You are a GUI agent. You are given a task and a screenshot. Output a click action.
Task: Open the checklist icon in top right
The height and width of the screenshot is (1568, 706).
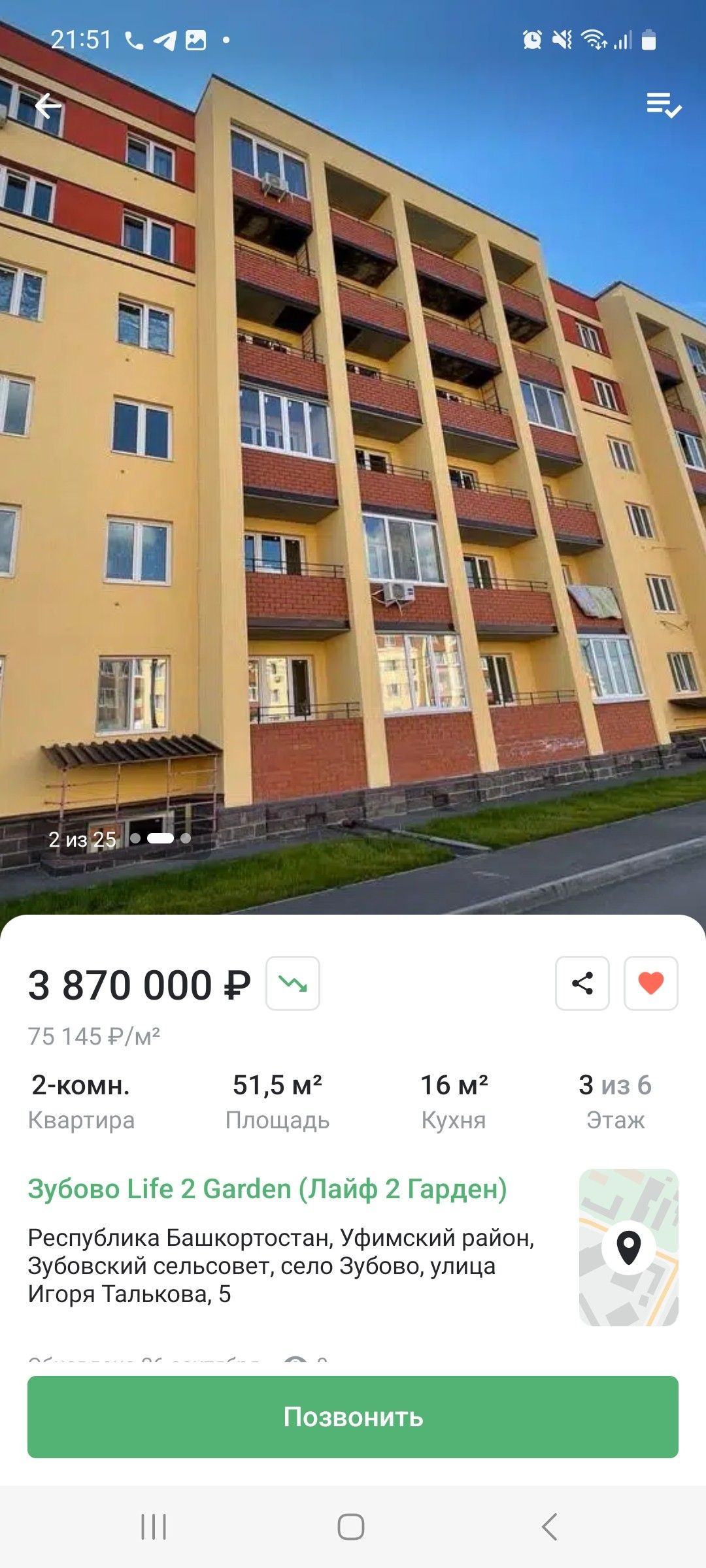(664, 105)
